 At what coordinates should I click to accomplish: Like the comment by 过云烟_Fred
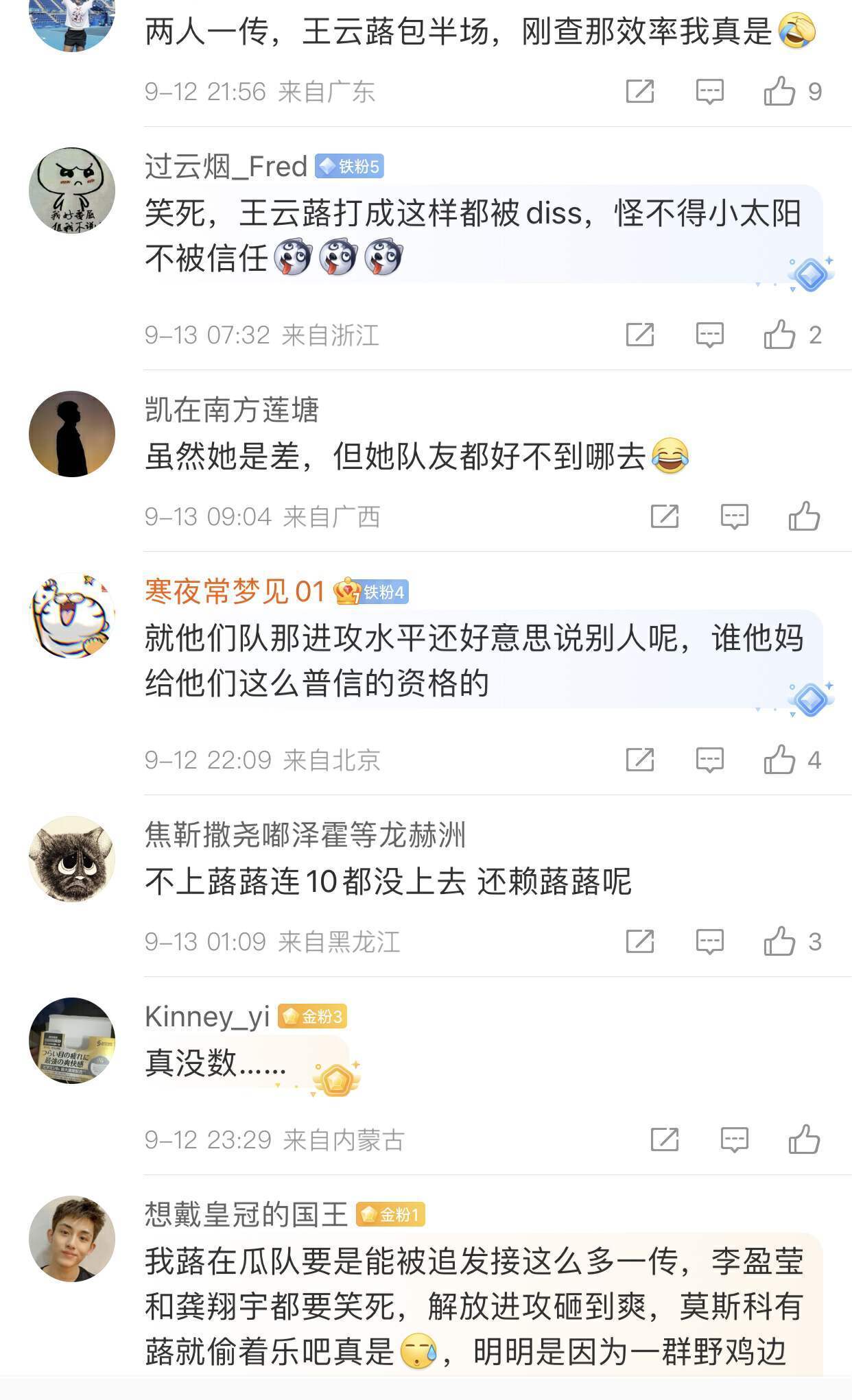click(x=780, y=335)
